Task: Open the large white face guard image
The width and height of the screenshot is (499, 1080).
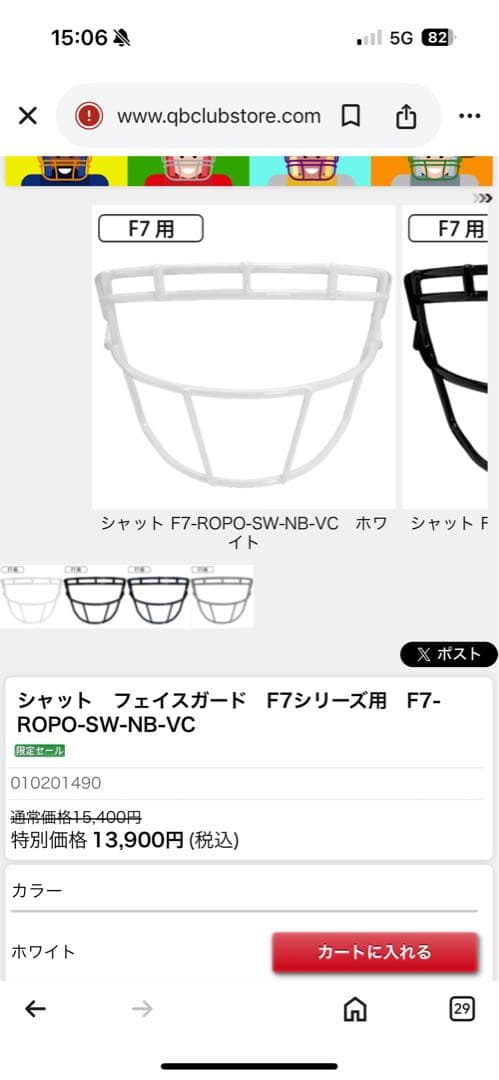Action: tap(244, 357)
